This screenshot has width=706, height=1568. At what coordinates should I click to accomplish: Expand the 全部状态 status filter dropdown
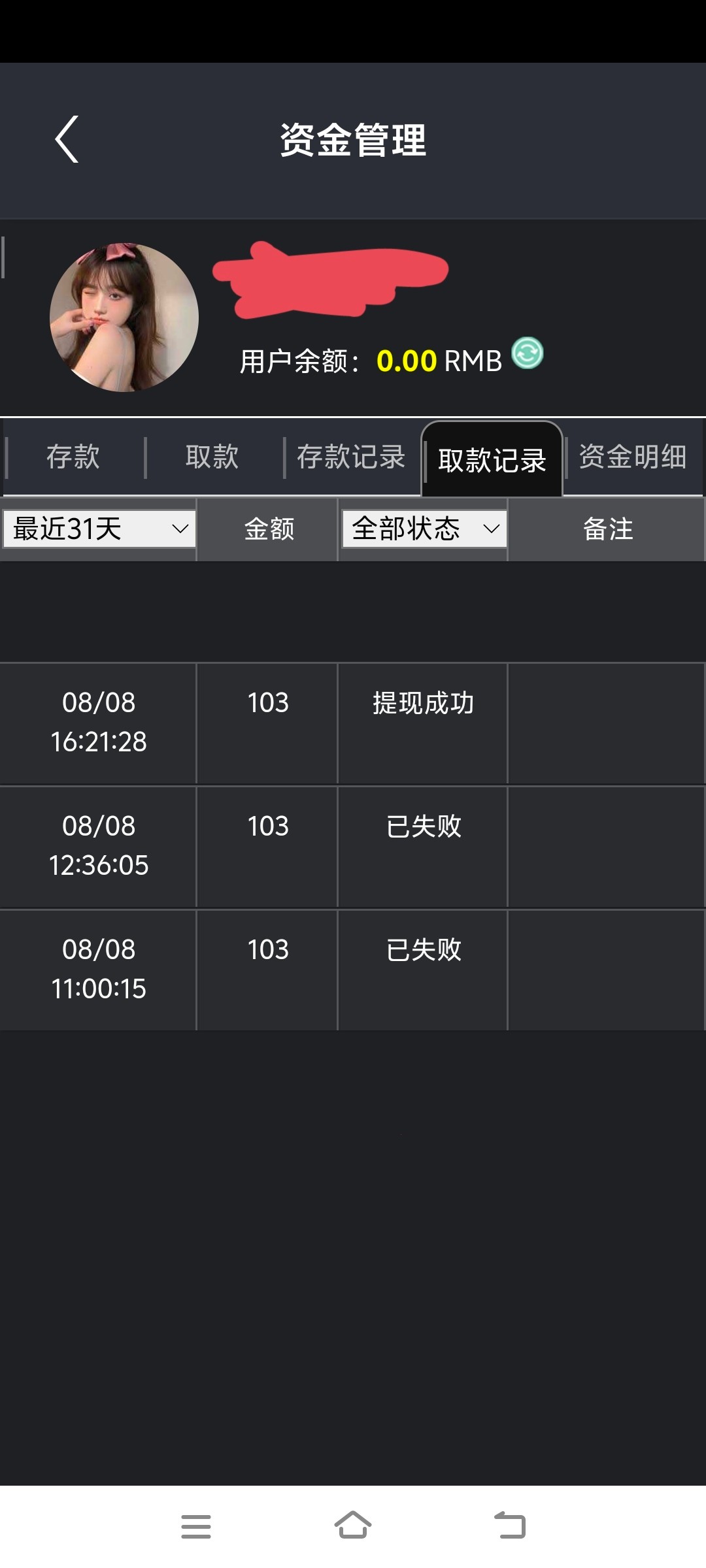click(424, 529)
